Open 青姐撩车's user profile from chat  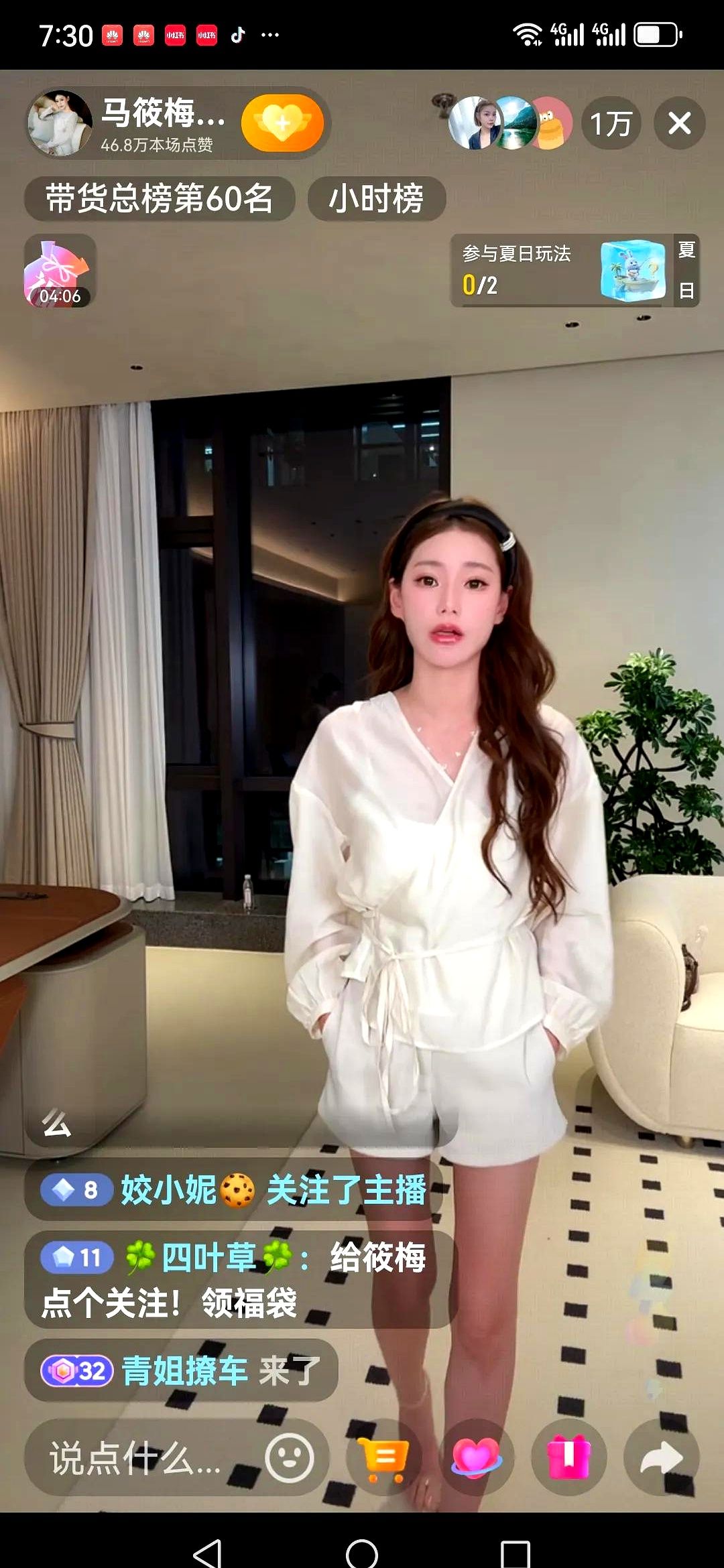[184, 1370]
